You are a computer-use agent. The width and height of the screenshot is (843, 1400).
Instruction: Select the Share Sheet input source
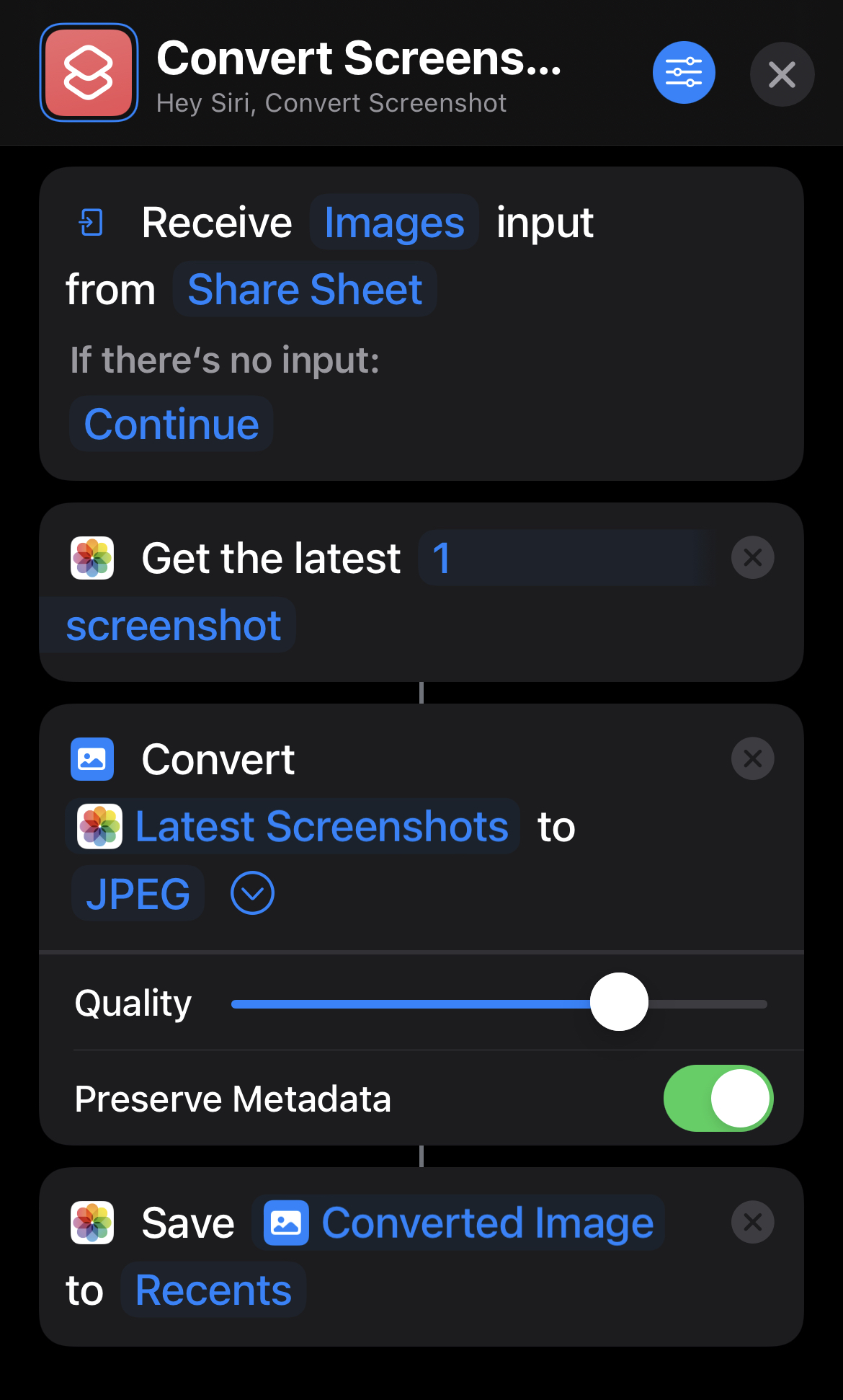[x=305, y=290]
